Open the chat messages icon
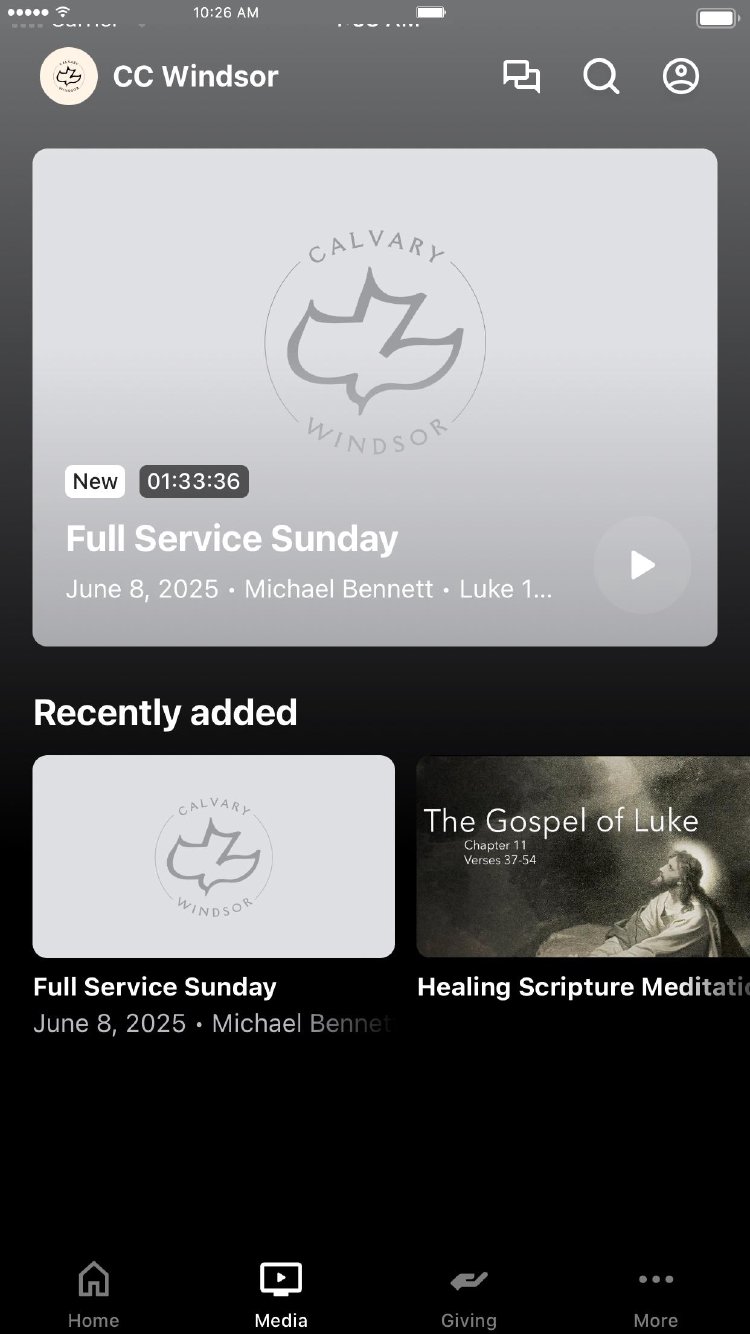The width and height of the screenshot is (750, 1334). 521,77
